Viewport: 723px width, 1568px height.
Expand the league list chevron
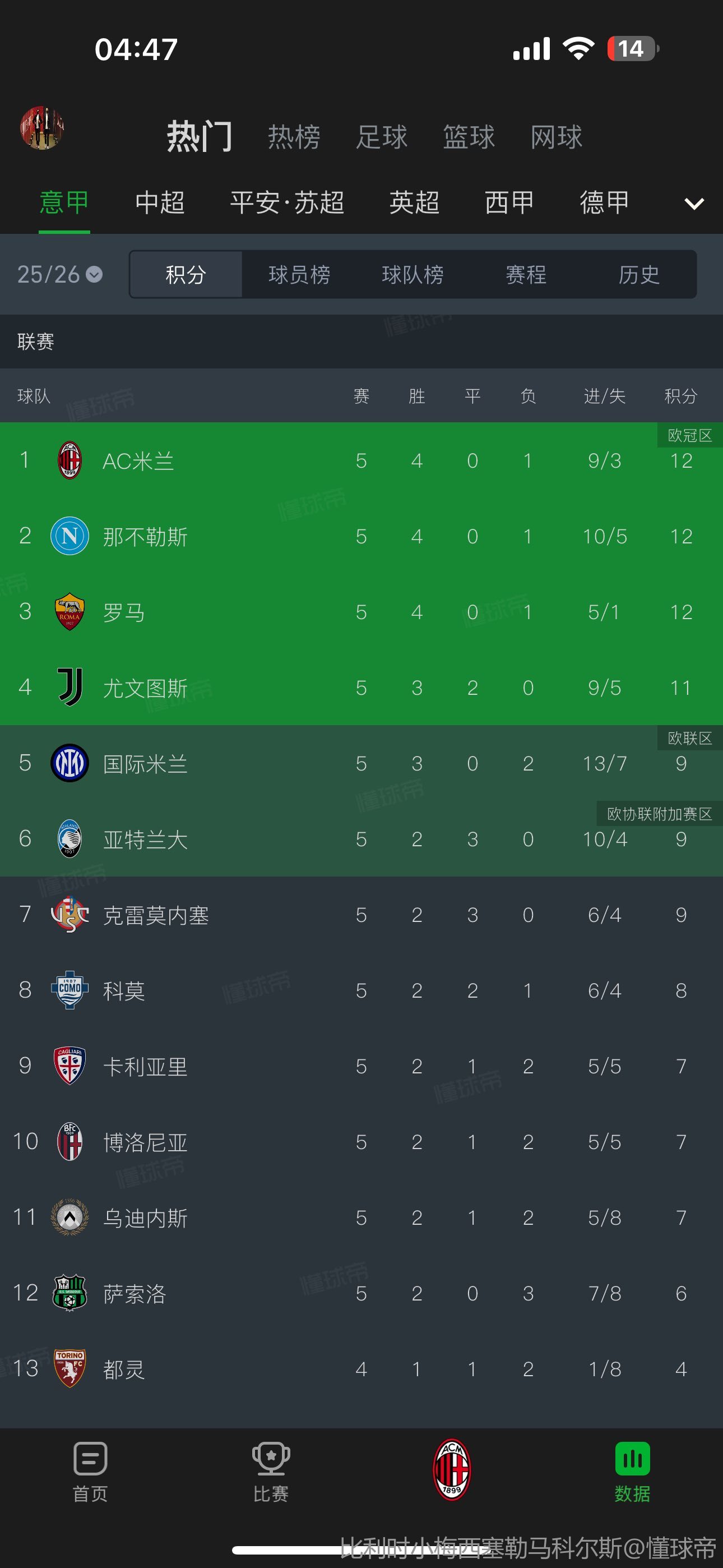pyautogui.click(x=694, y=204)
